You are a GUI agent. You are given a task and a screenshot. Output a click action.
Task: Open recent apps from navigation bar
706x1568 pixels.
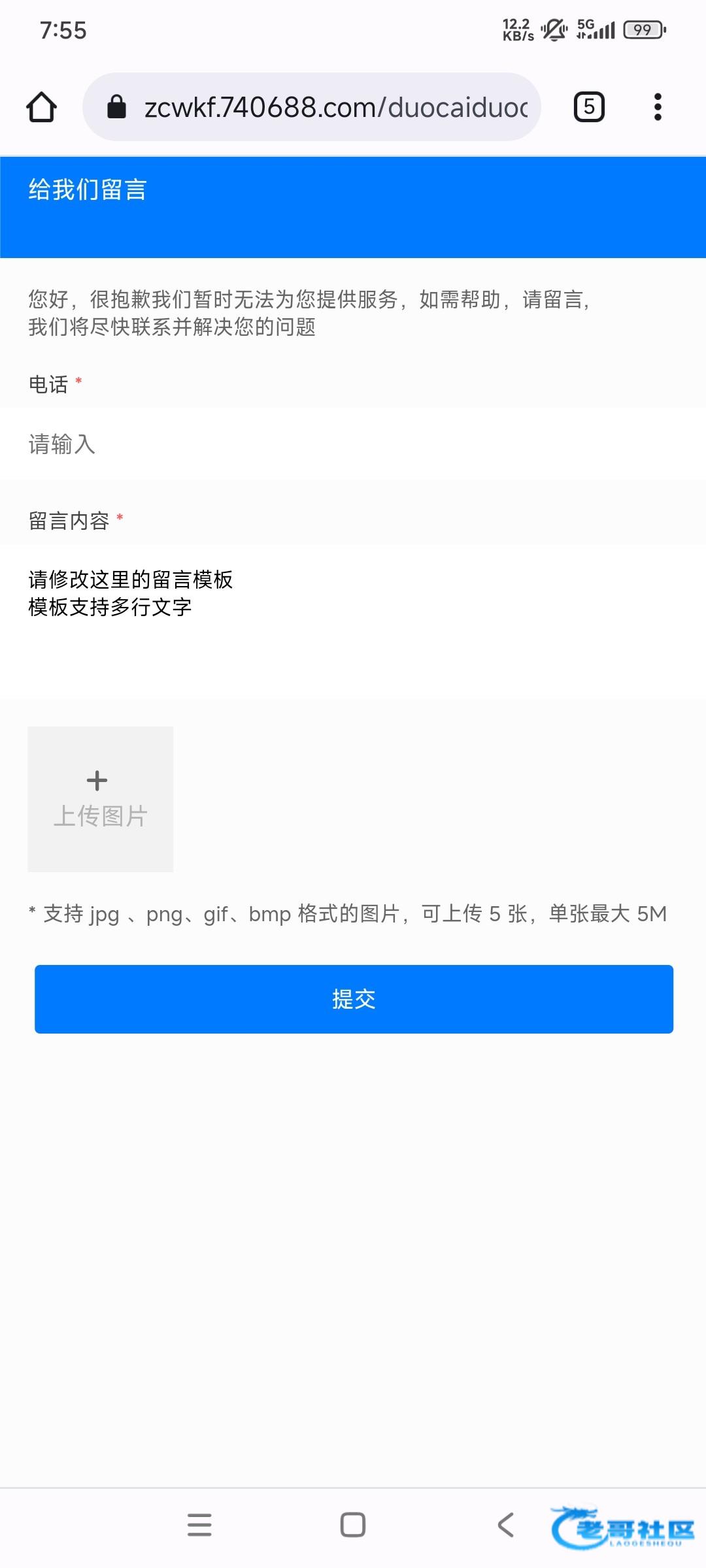pyautogui.click(x=199, y=1525)
